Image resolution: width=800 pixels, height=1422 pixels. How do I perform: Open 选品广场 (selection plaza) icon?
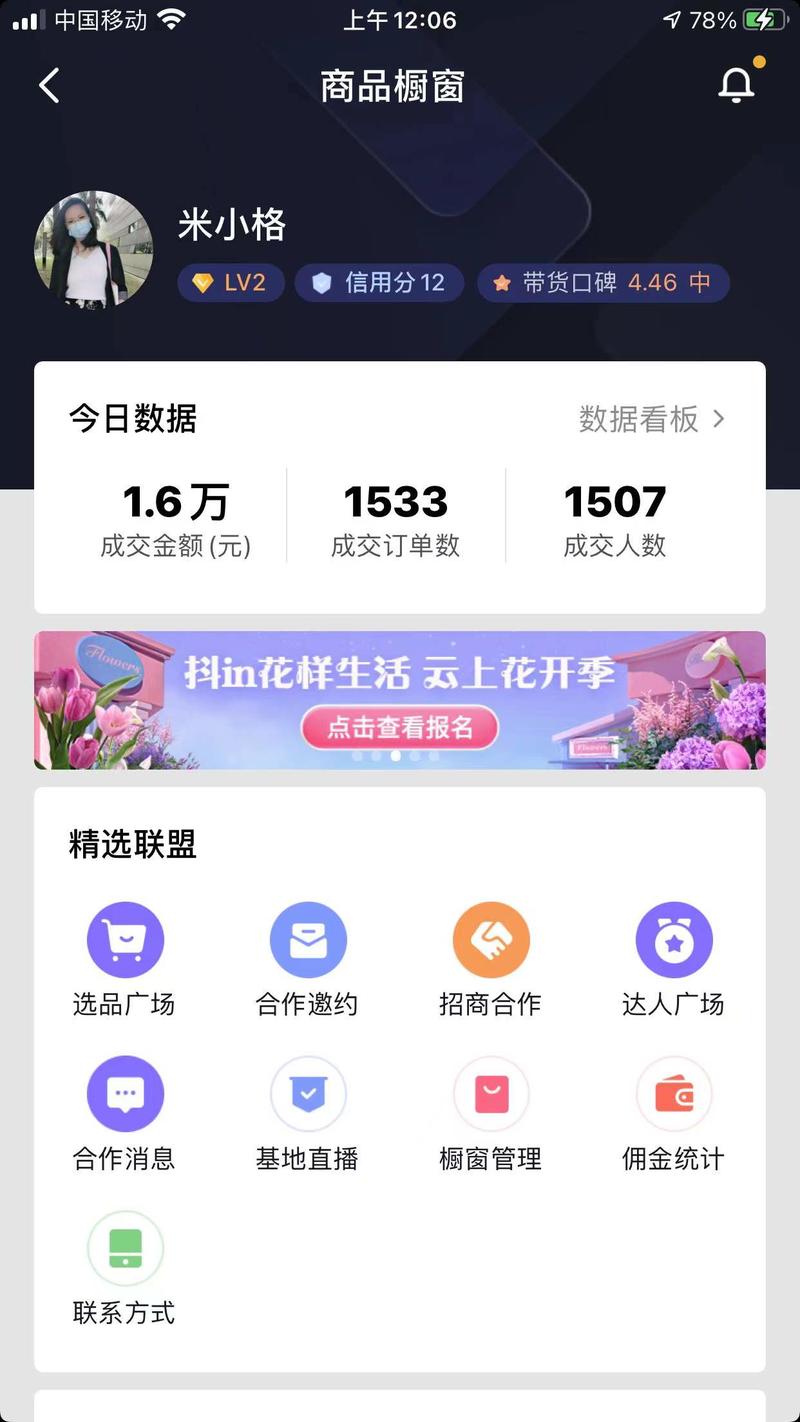pos(125,938)
